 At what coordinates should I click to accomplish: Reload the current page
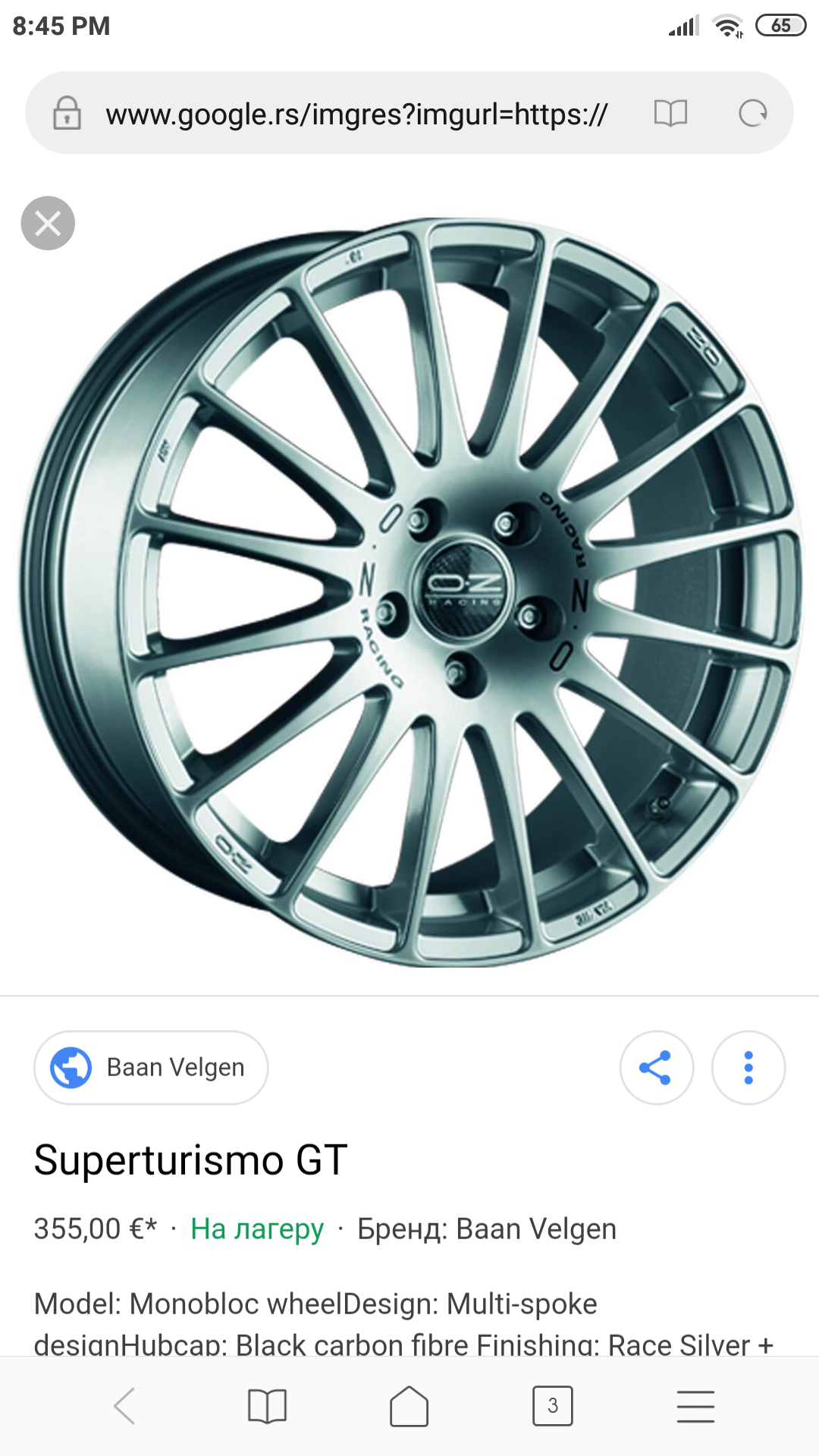click(752, 114)
